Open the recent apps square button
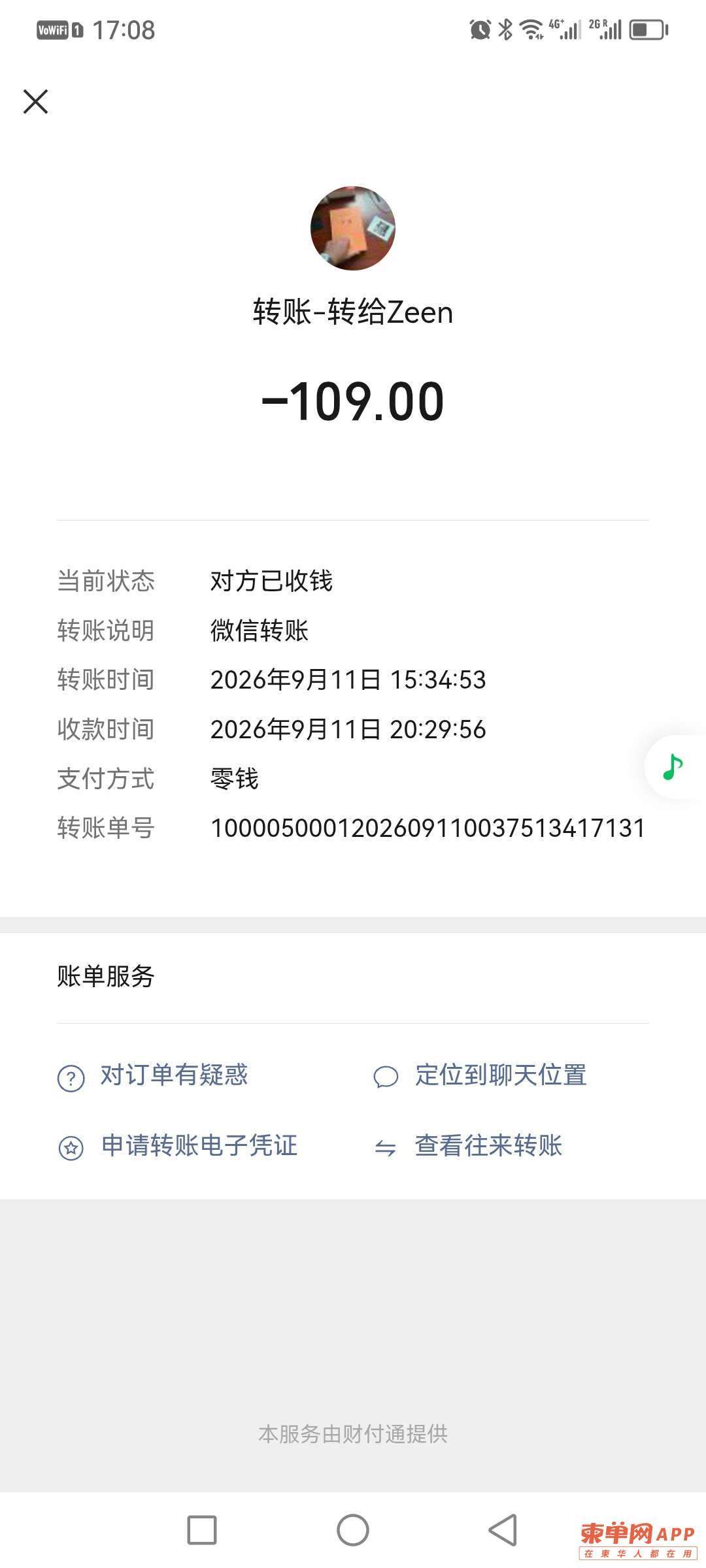 point(202,1530)
